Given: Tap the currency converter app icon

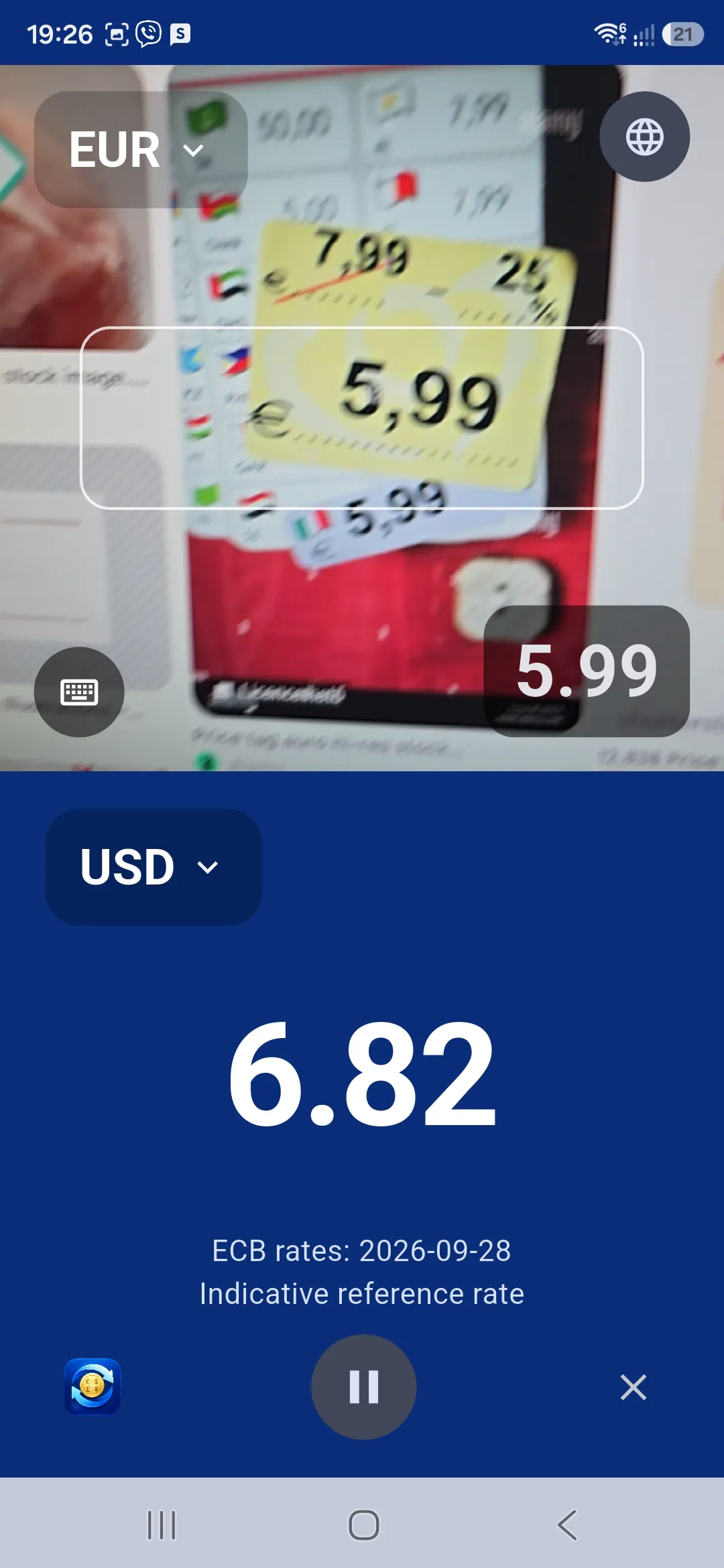Looking at the screenshot, I should coord(93,1386).
